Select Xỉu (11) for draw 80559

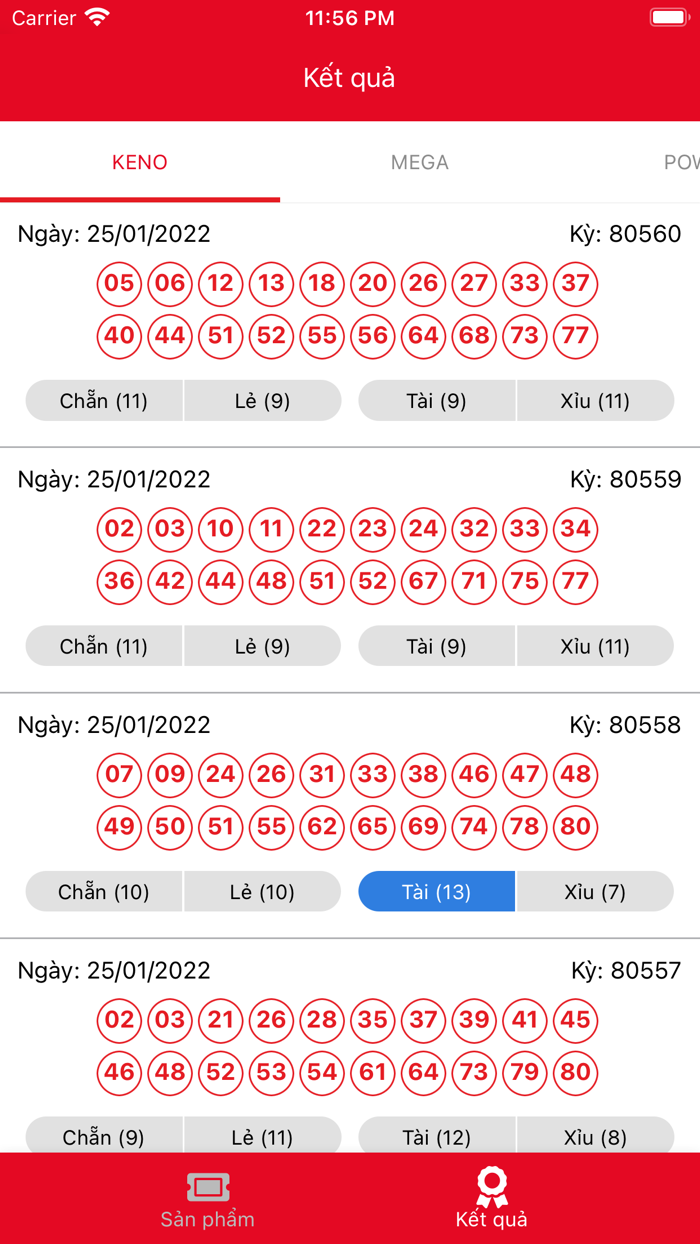tap(595, 646)
